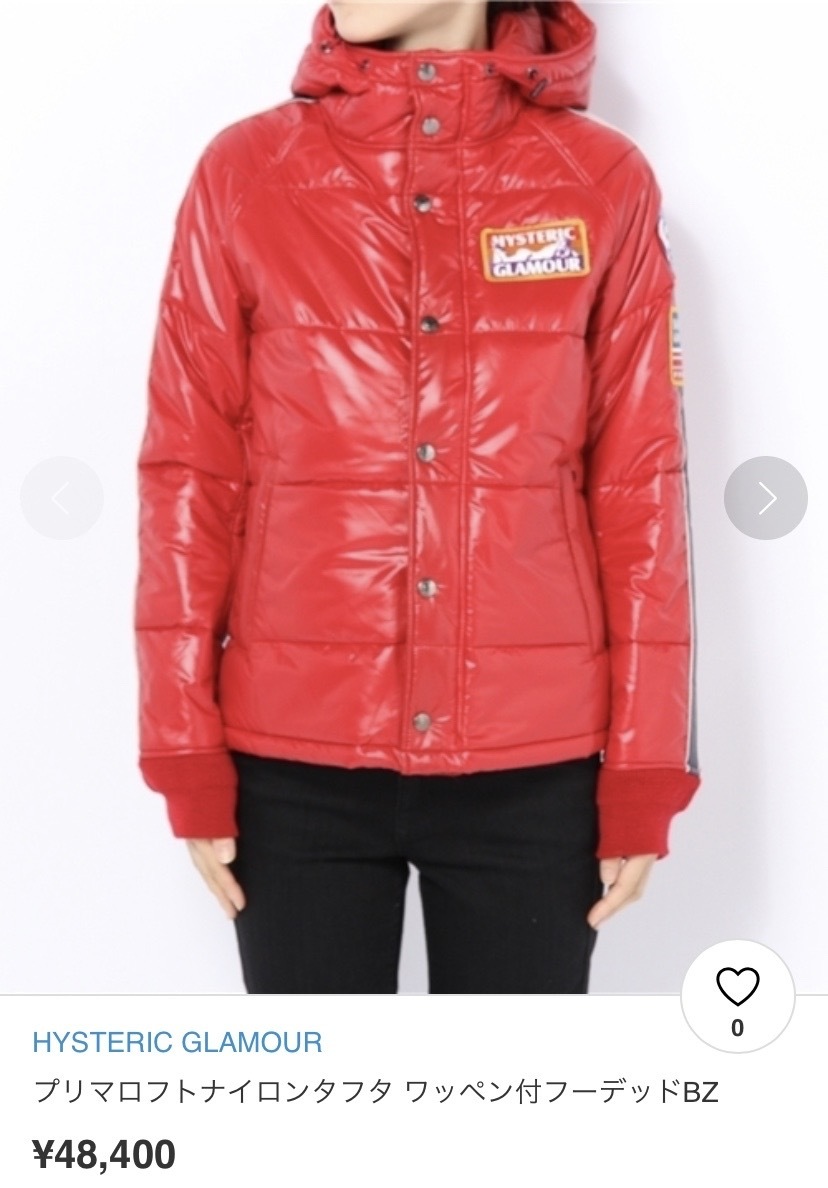Go to the previous product photo
This screenshot has width=828, height=1188.
pyautogui.click(x=62, y=497)
